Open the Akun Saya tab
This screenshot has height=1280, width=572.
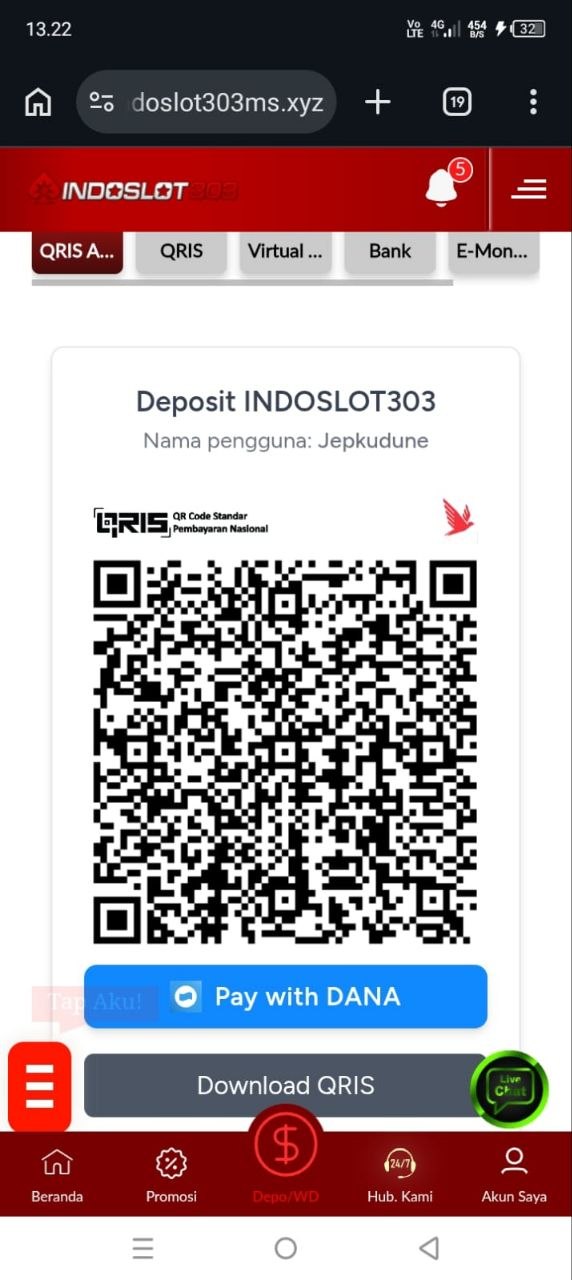click(514, 1175)
